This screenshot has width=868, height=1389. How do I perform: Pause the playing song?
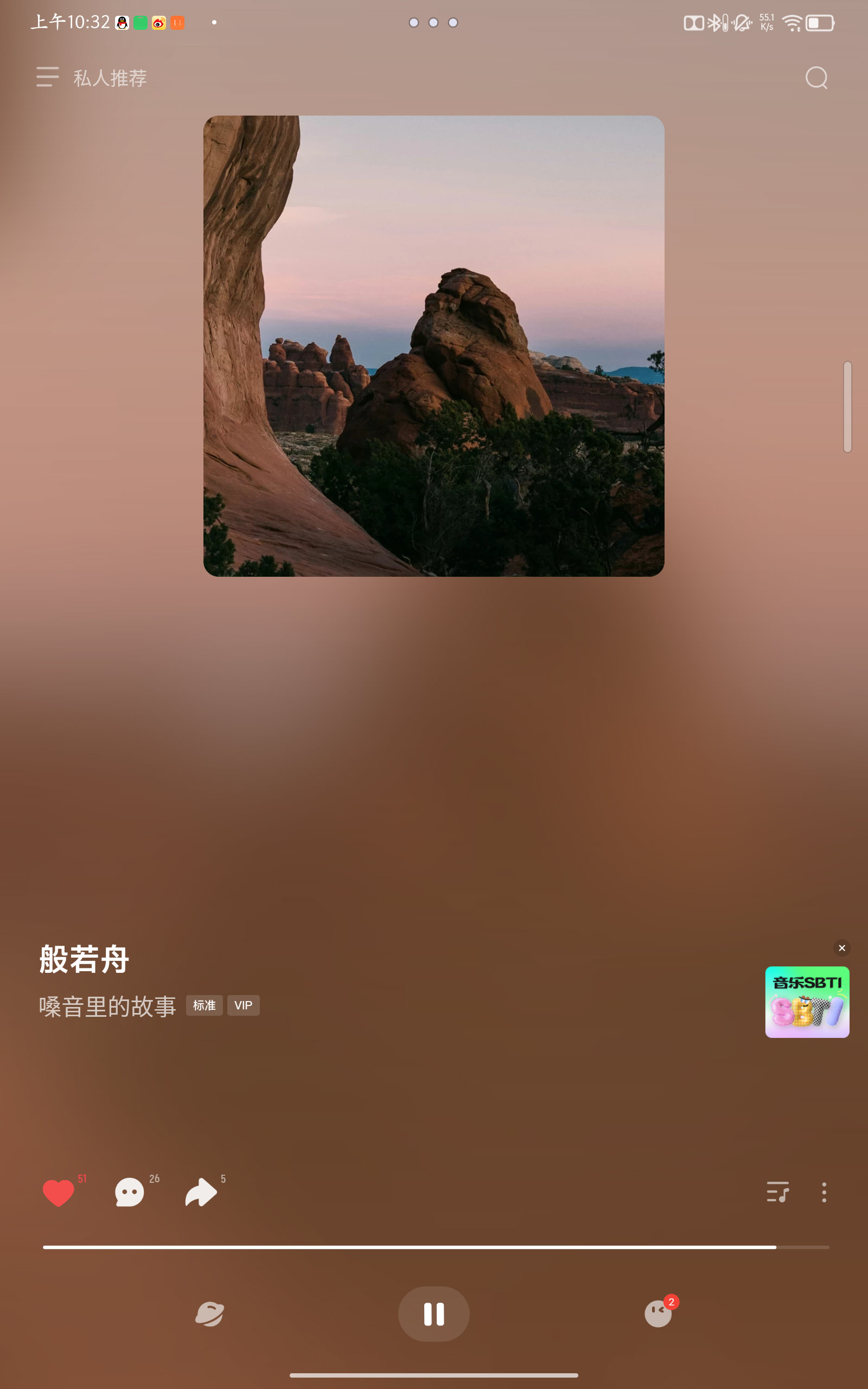pos(433,1314)
